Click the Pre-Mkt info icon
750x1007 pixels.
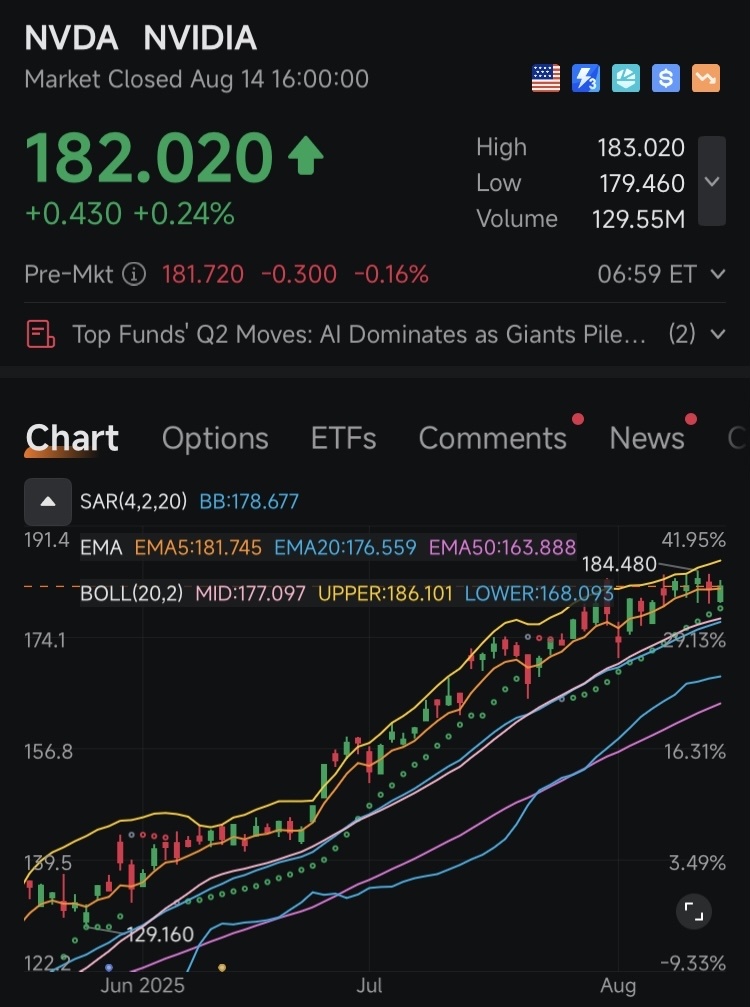pos(133,273)
